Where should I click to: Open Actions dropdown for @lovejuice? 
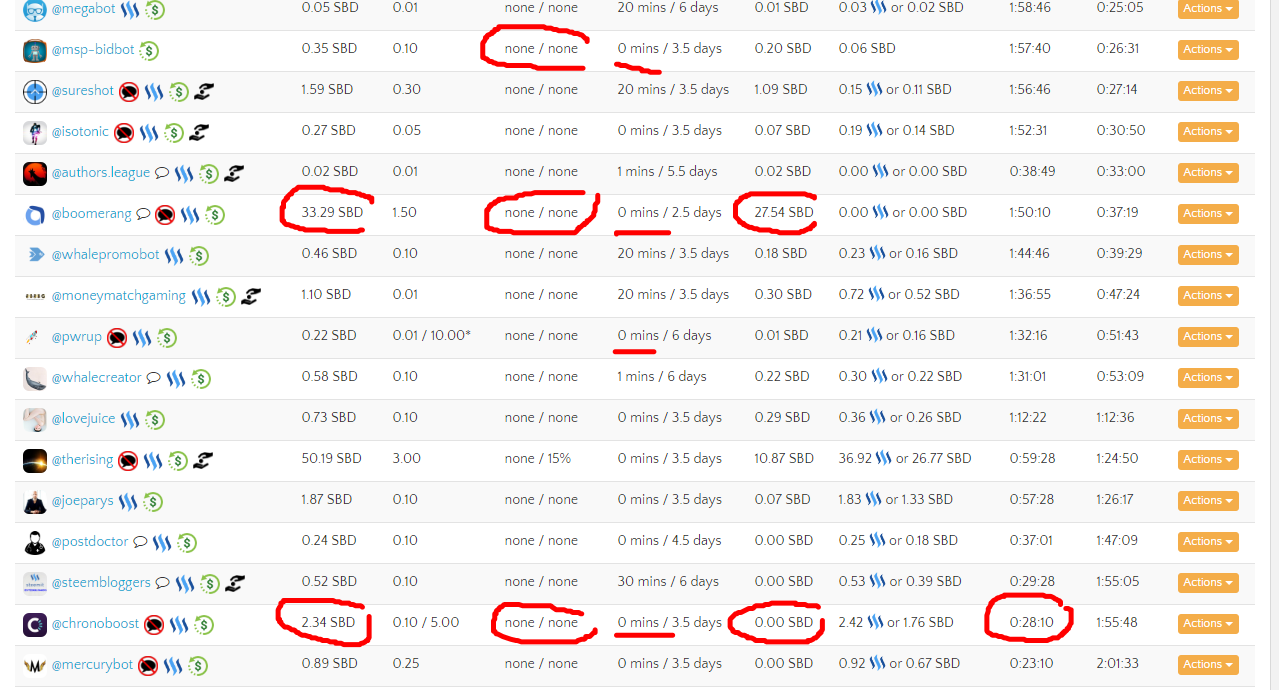1207,418
